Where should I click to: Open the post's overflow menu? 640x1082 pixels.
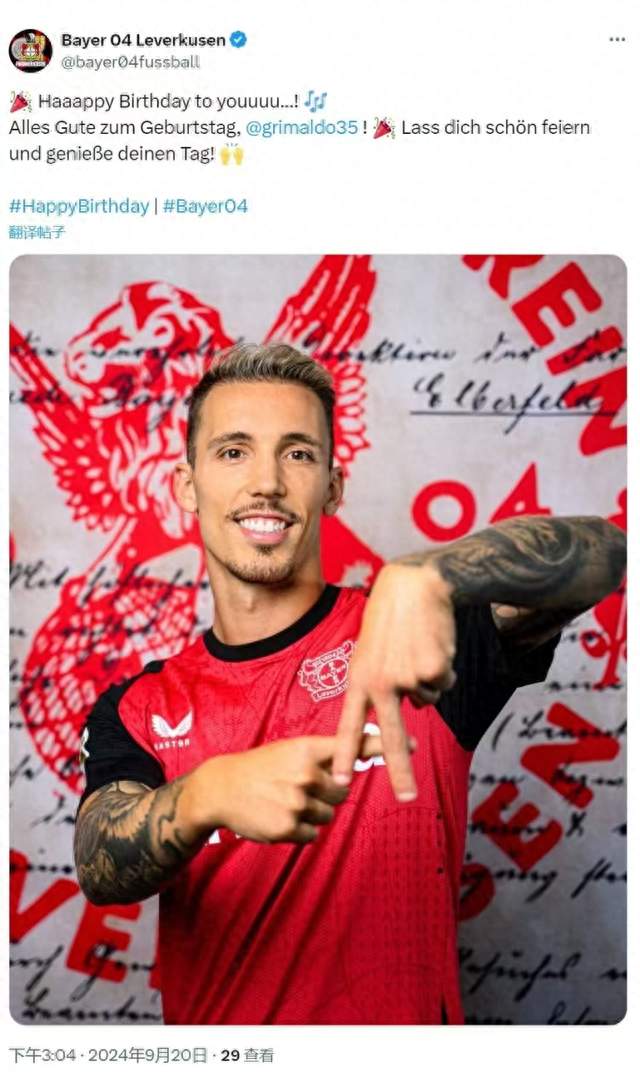pos(616,39)
